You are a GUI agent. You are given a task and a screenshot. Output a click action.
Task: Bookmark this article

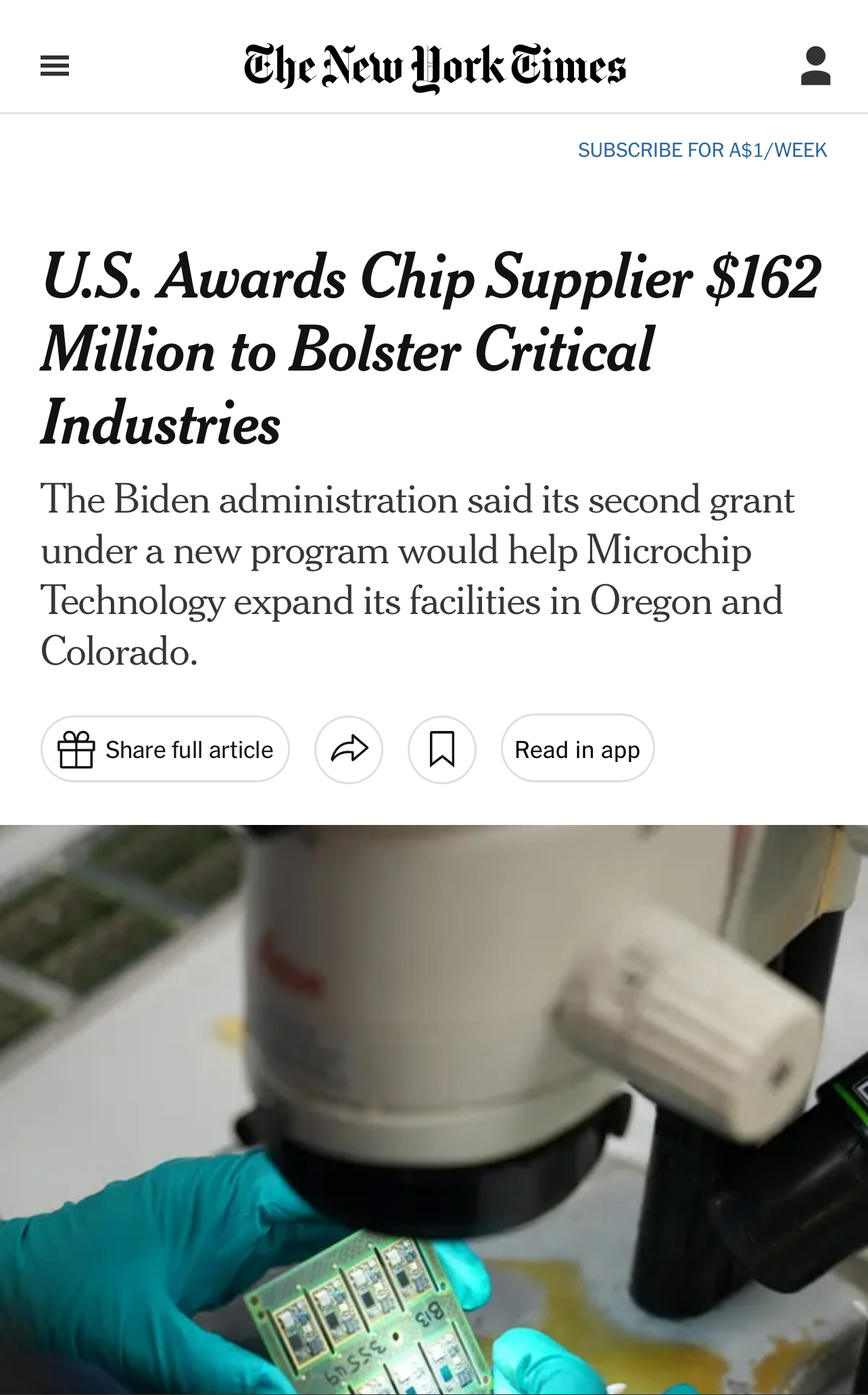click(x=442, y=749)
